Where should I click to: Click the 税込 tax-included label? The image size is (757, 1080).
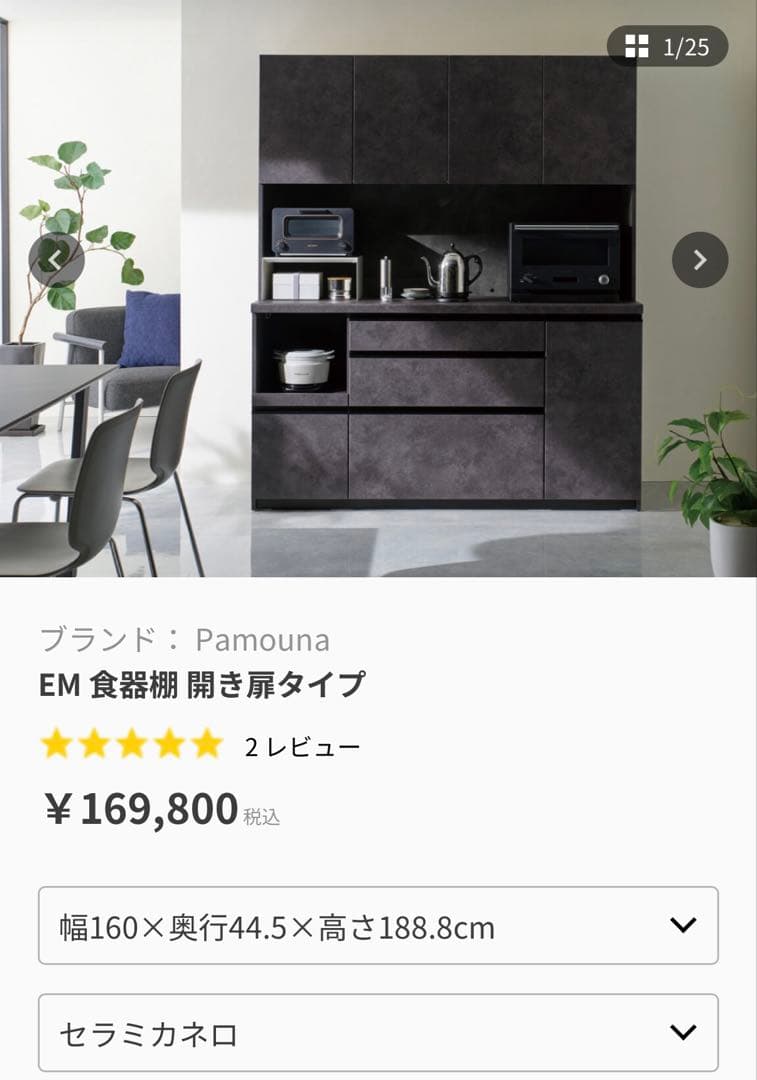(x=262, y=815)
